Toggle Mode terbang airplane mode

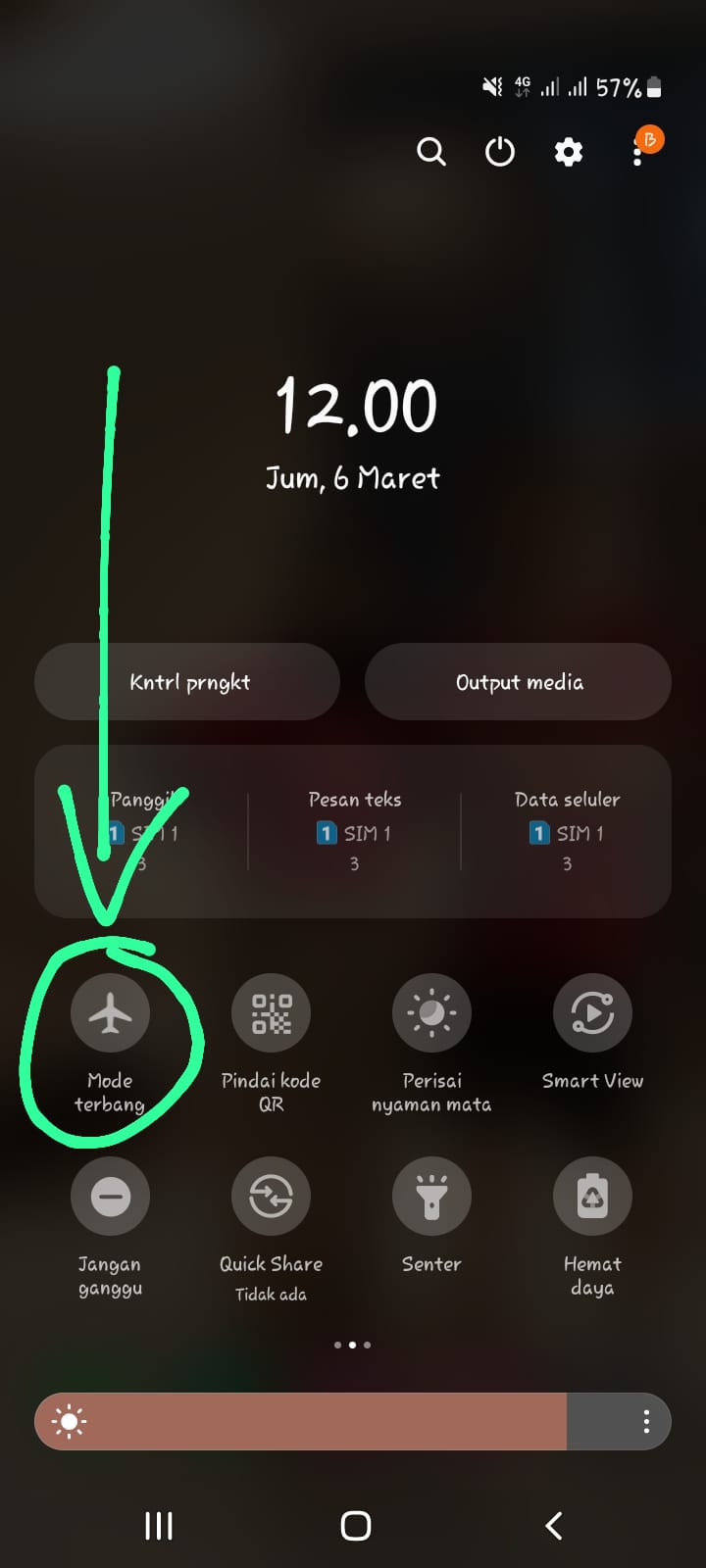point(110,1013)
